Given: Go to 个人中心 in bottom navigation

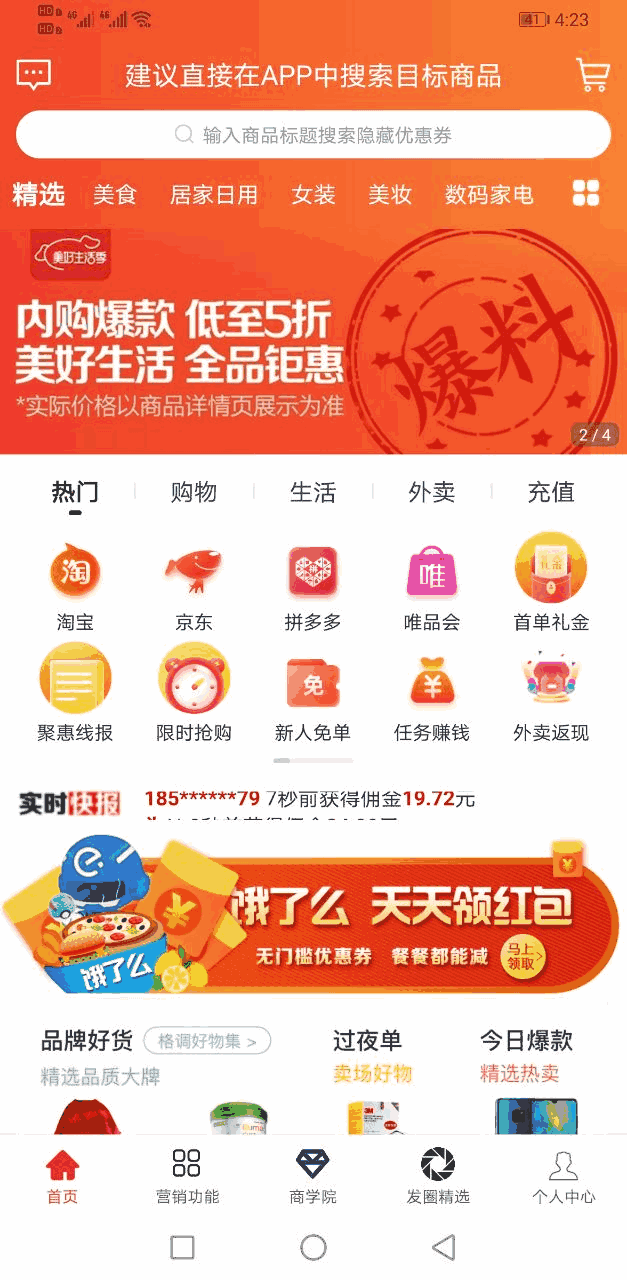Looking at the screenshot, I should pos(563,1176).
